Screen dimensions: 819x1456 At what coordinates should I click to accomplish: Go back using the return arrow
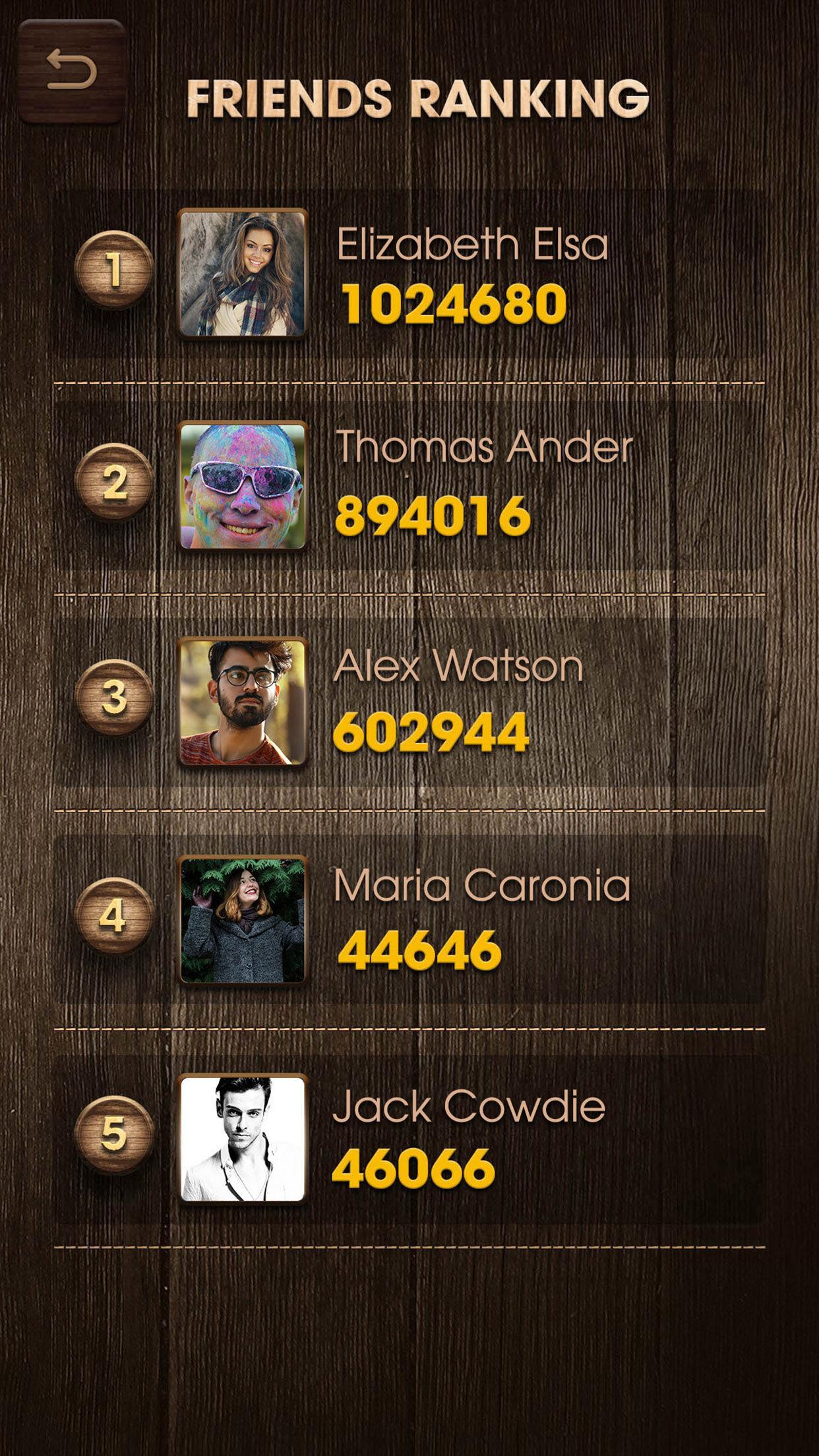[71, 71]
